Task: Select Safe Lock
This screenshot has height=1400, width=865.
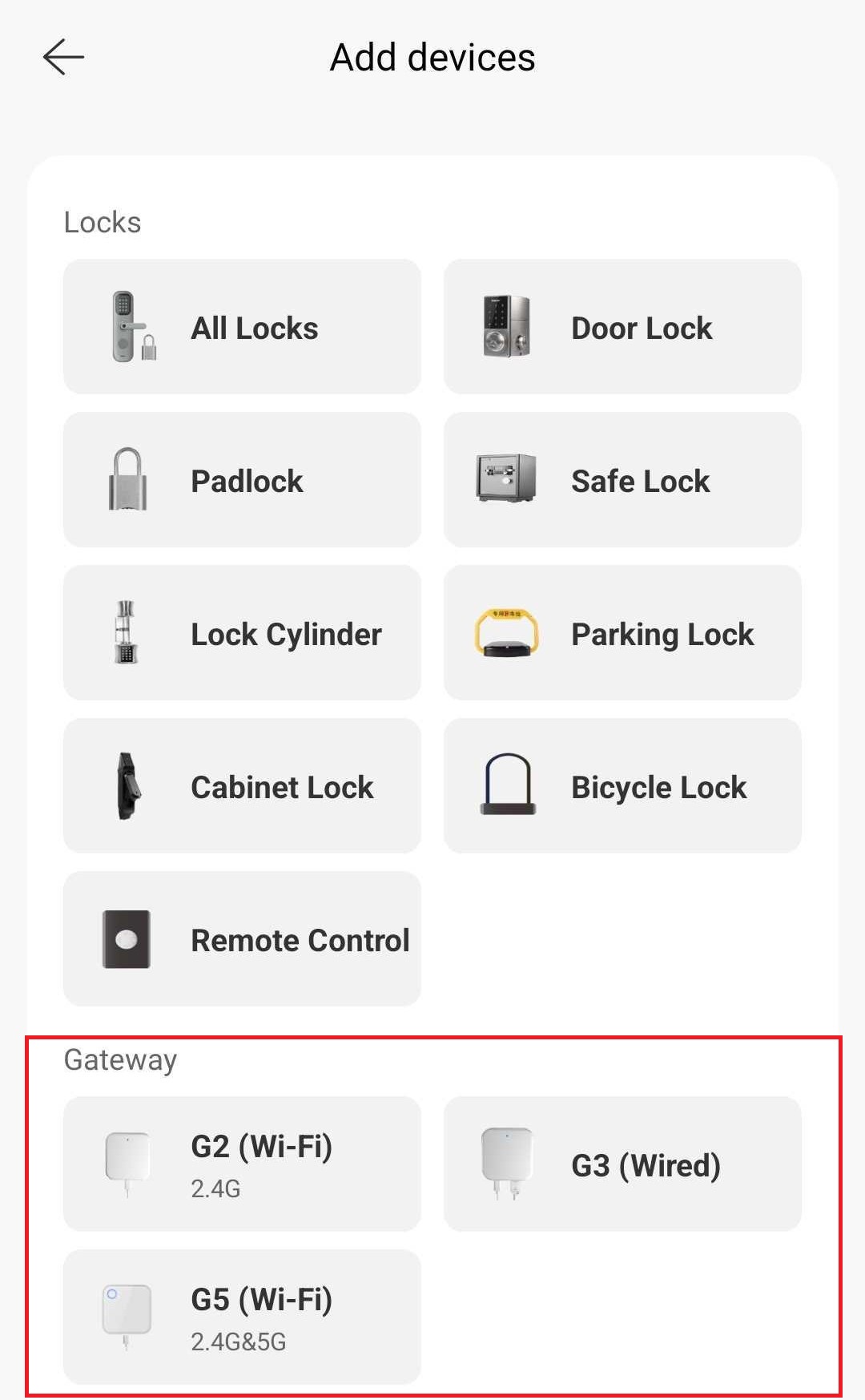Action: pyautogui.click(x=622, y=479)
